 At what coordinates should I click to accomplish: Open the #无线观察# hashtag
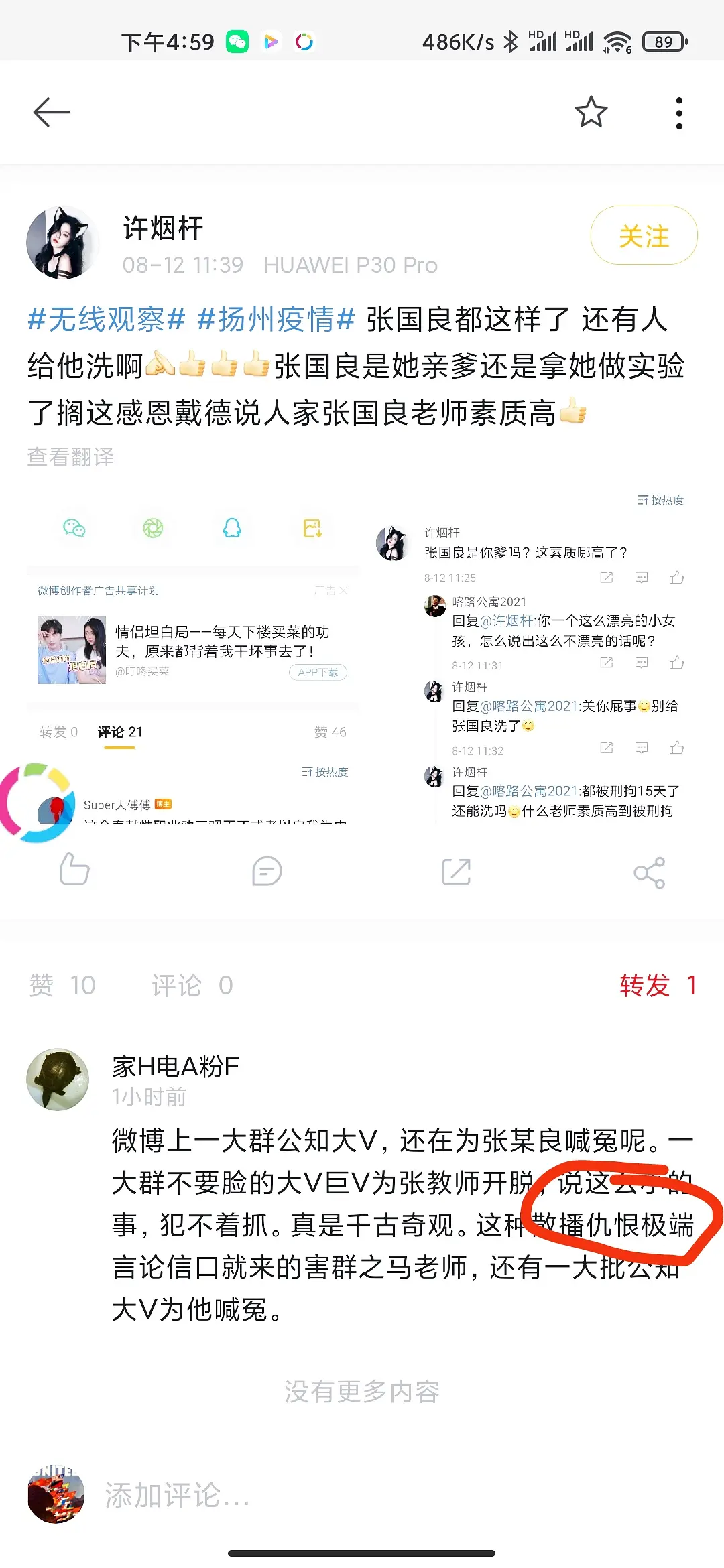point(106,319)
